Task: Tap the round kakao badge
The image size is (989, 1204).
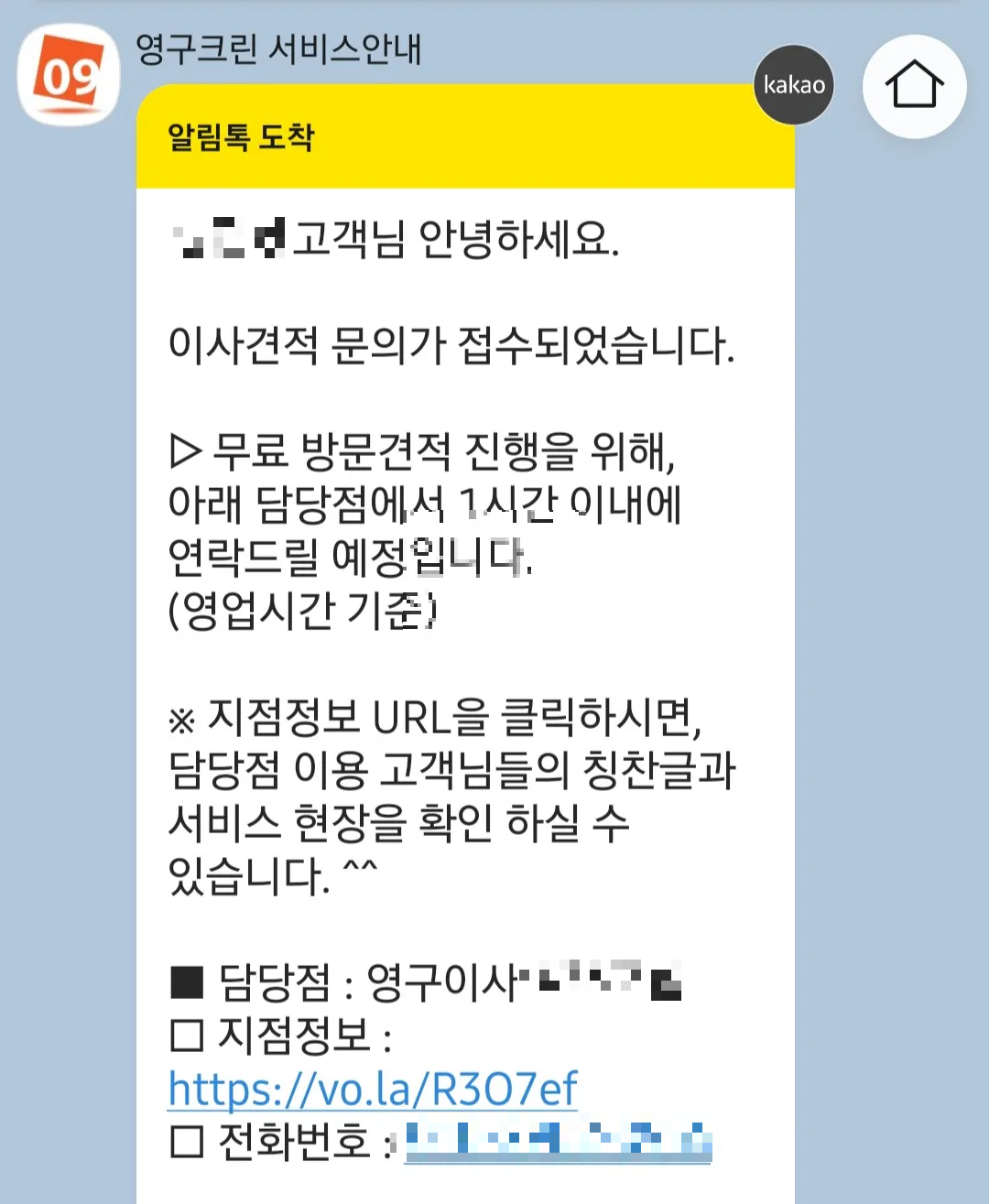Action: [x=793, y=85]
